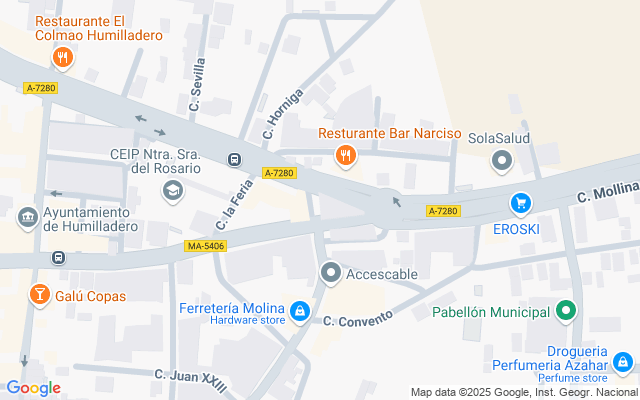640x400 pixels.
Task: Select the Accescable place marker
Action: (x=331, y=272)
